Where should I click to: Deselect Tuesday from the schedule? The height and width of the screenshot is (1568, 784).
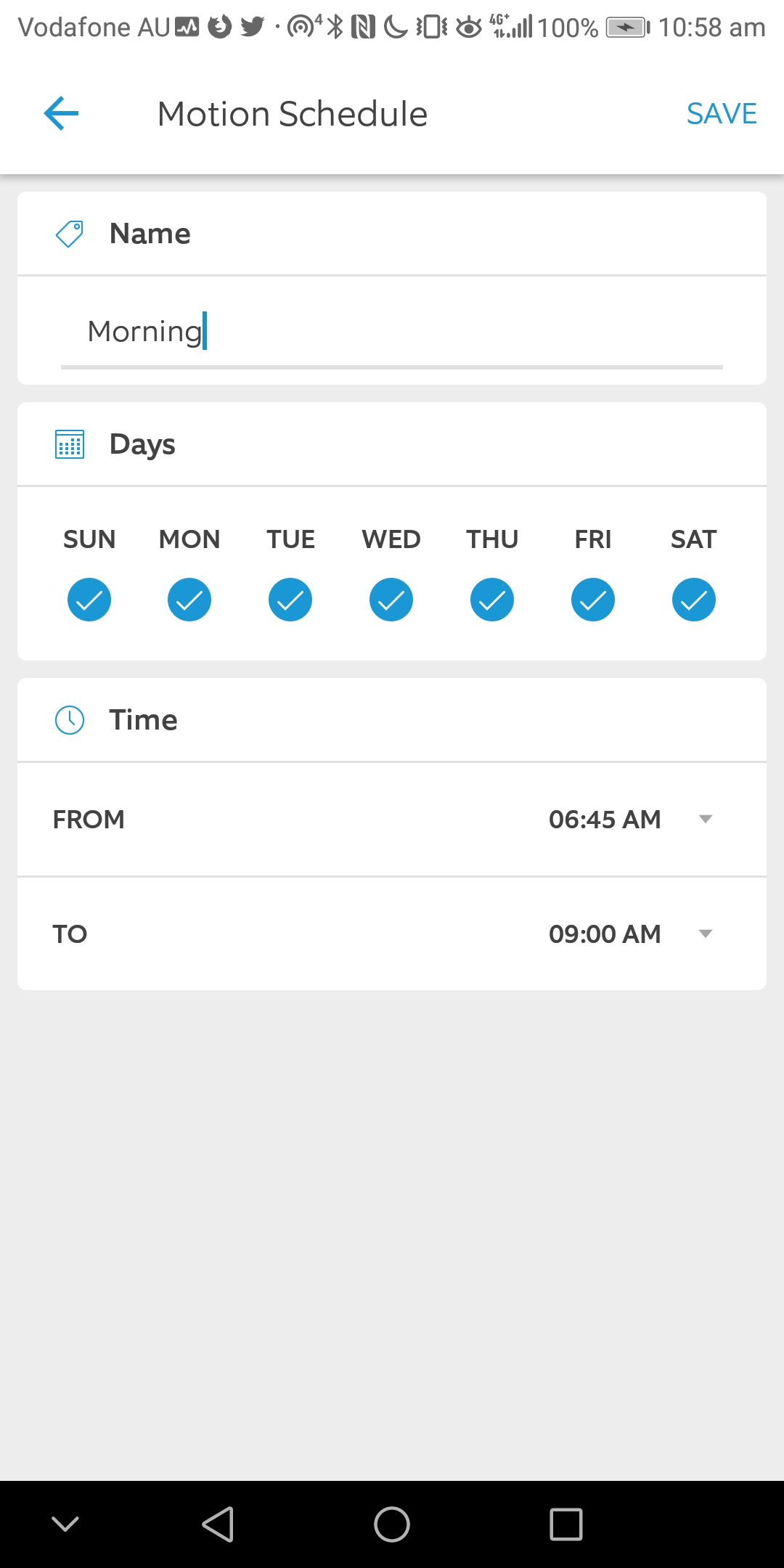coord(290,600)
